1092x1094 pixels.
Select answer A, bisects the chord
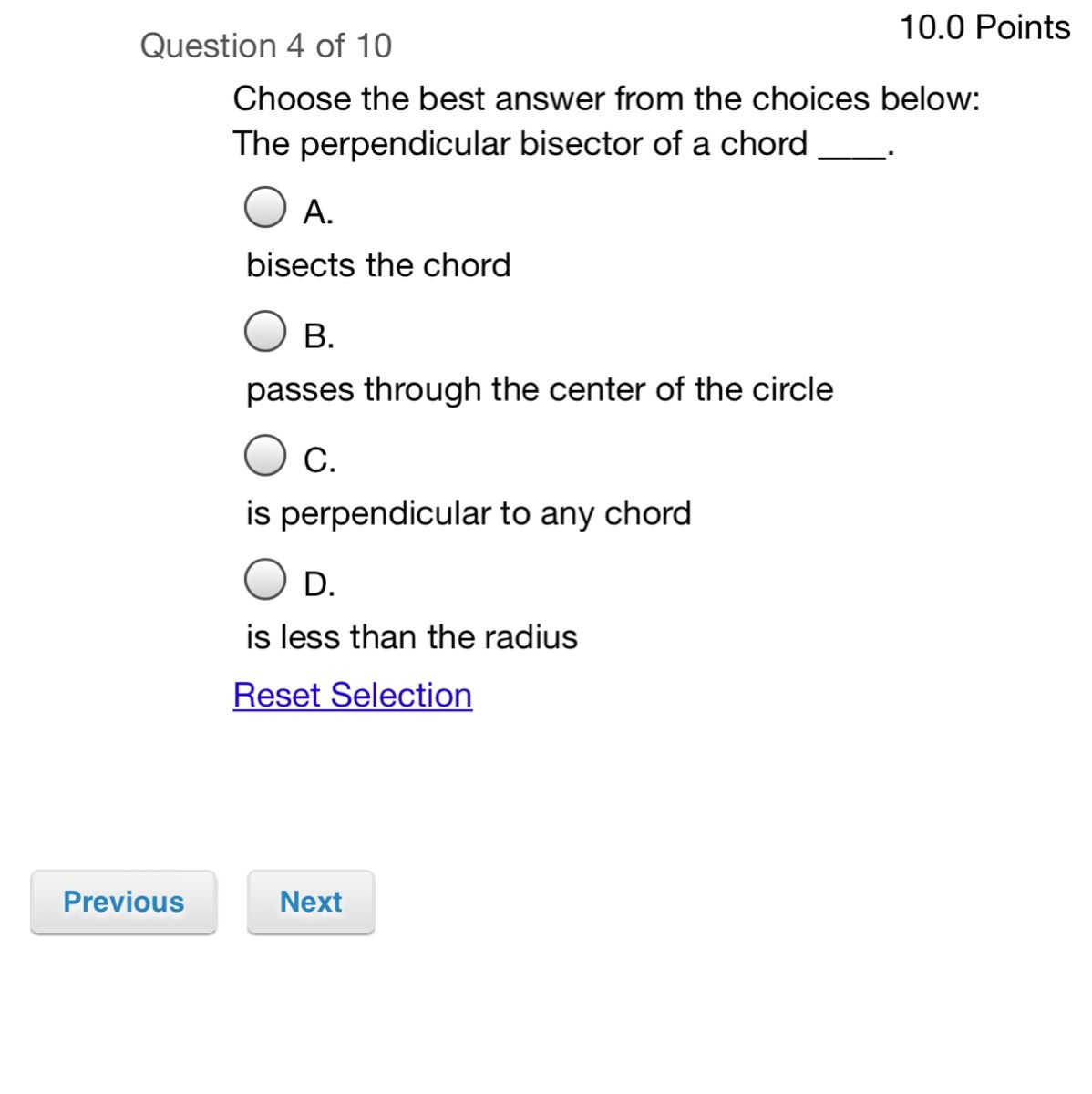(265, 207)
